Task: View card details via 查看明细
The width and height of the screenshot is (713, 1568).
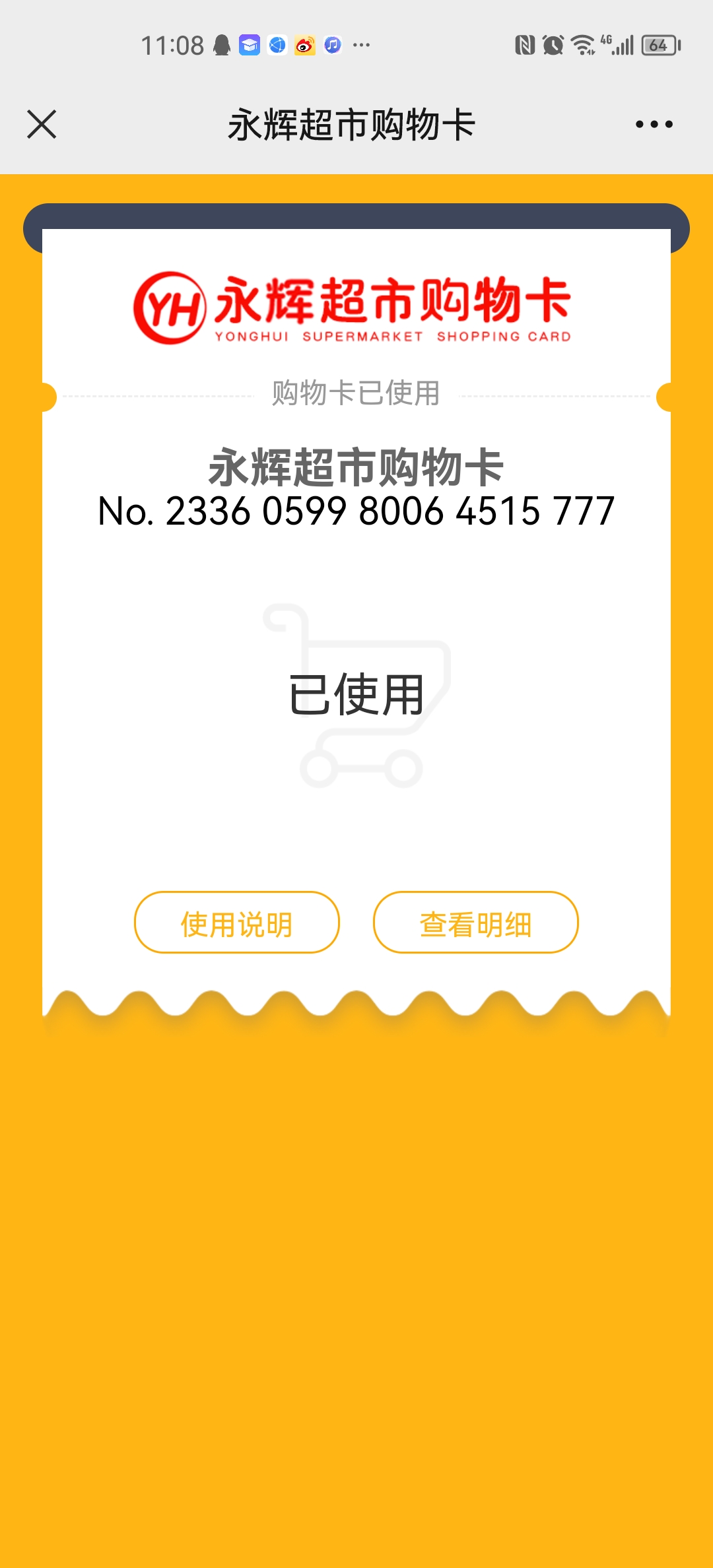Action: pos(476,923)
